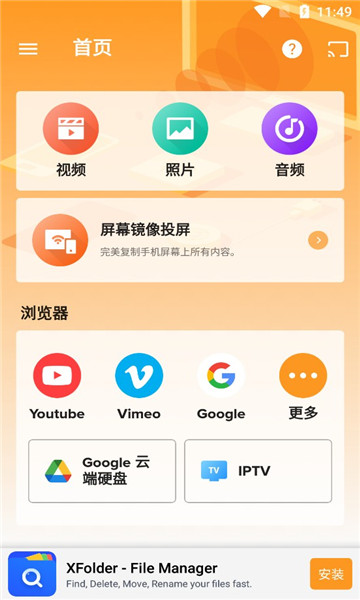Tap 安装 to install XFolder
This screenshot has height=600, width=360.
click(x=331, y=574)
